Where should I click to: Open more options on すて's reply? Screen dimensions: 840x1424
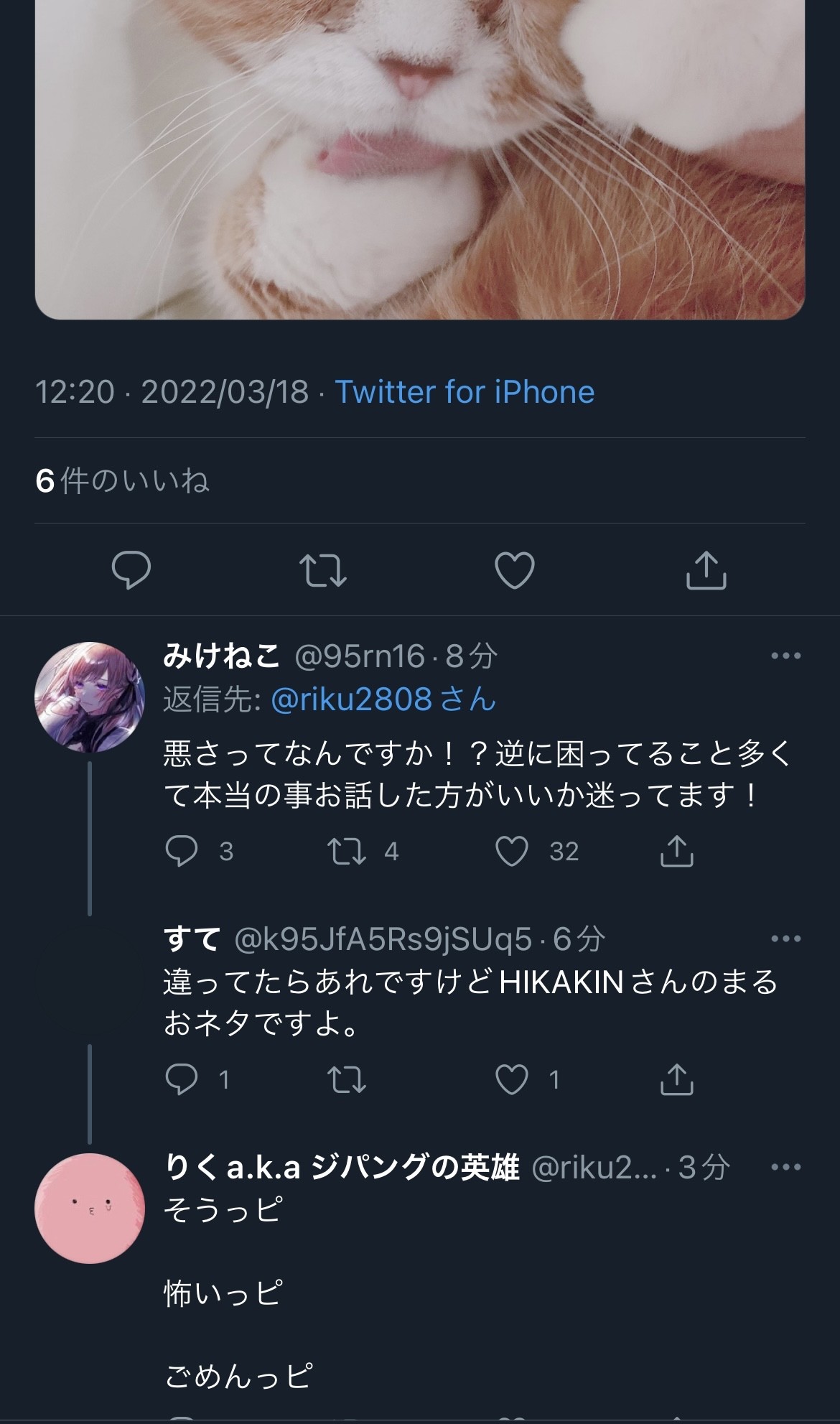point(785,939)
